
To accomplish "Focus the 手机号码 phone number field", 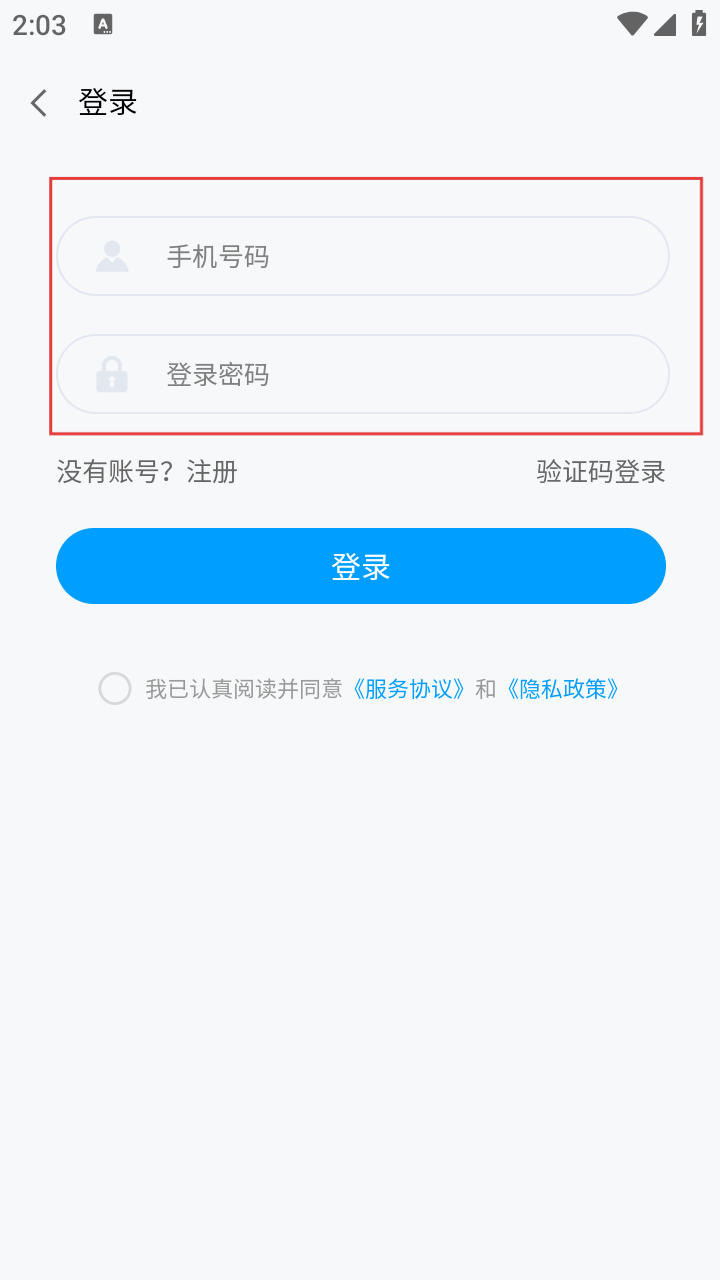I will (x=362, y=256).
